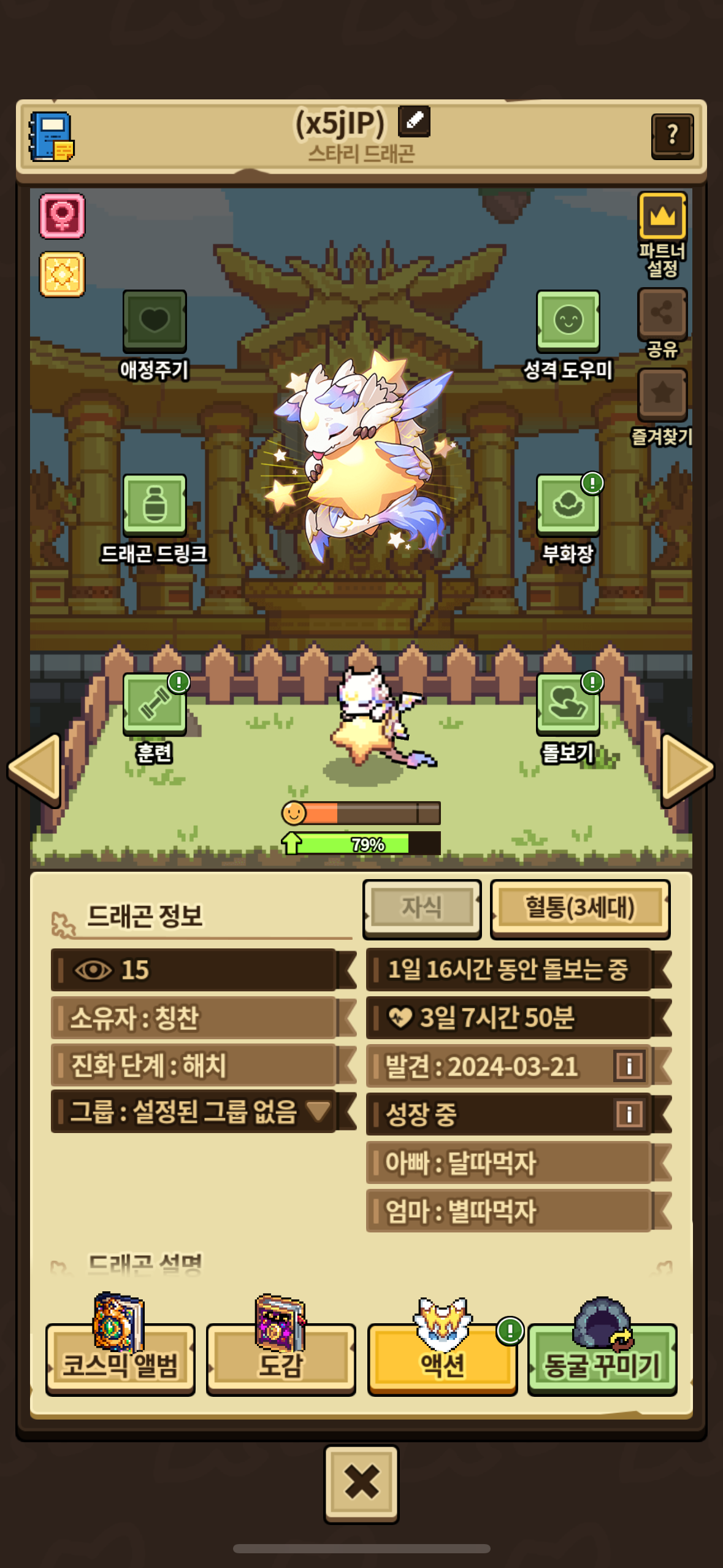Screen dimensions: 723x1568
Task: Expand the 그룹 group dropdown
Action: 318,1110
